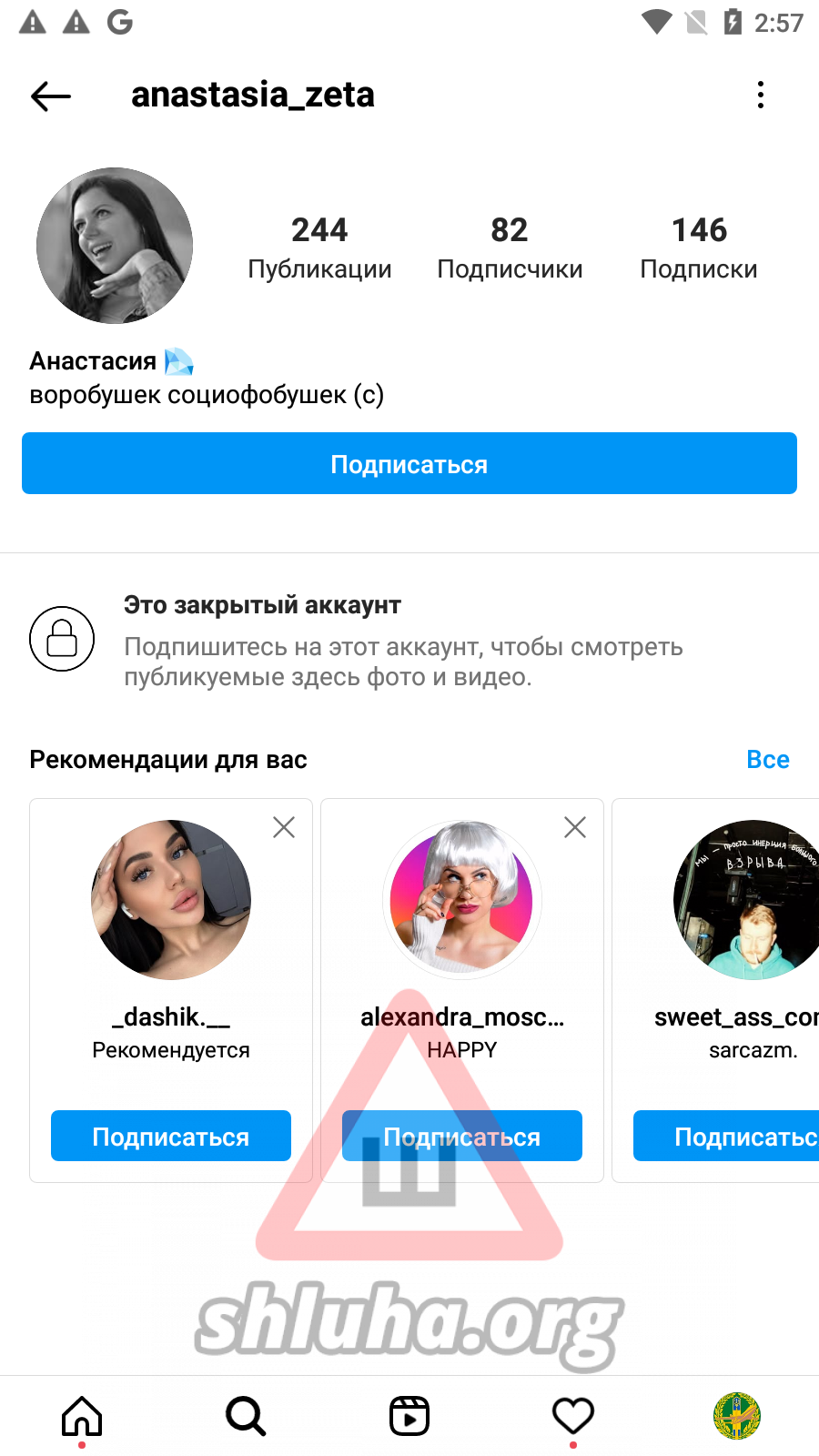This screenshot has height=1456, width=819.
Task: Open the Search tab
Action: pyautogui.click(x=246, y=1416)
